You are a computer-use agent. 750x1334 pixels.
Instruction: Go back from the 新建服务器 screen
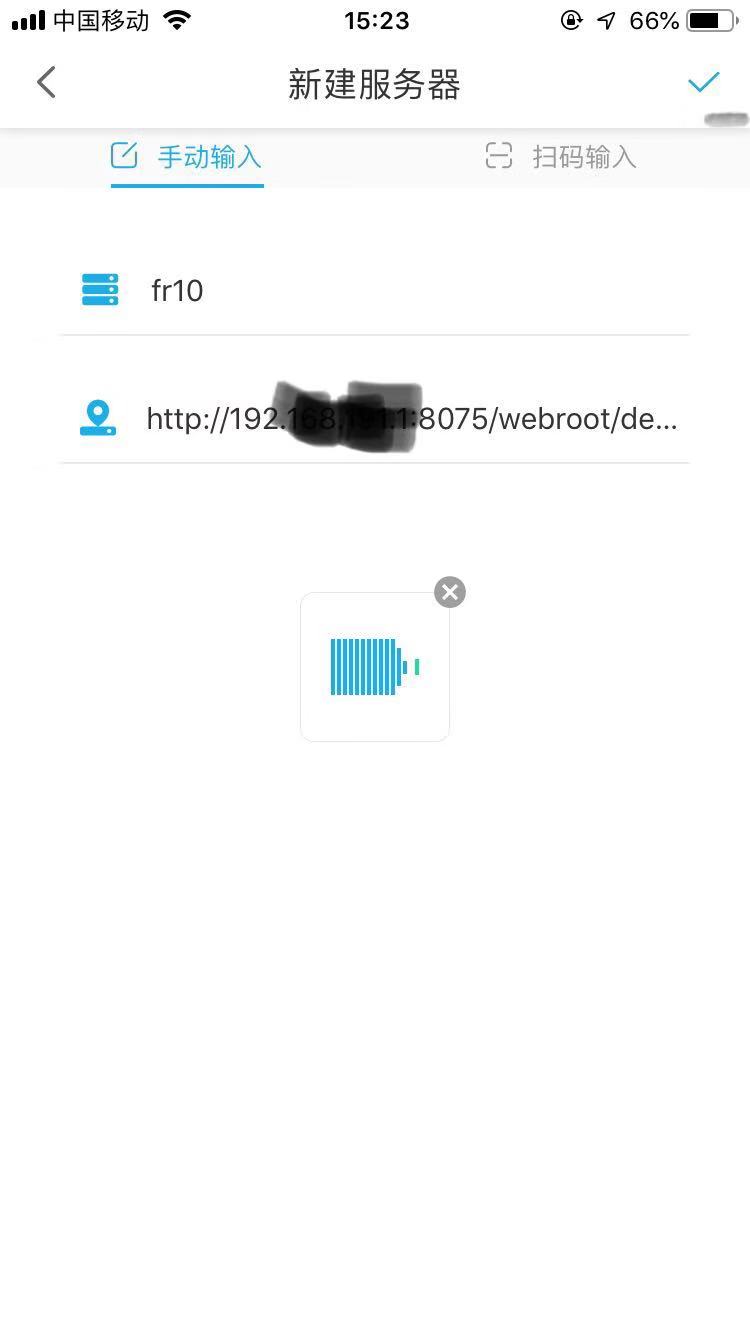[46, 83]
